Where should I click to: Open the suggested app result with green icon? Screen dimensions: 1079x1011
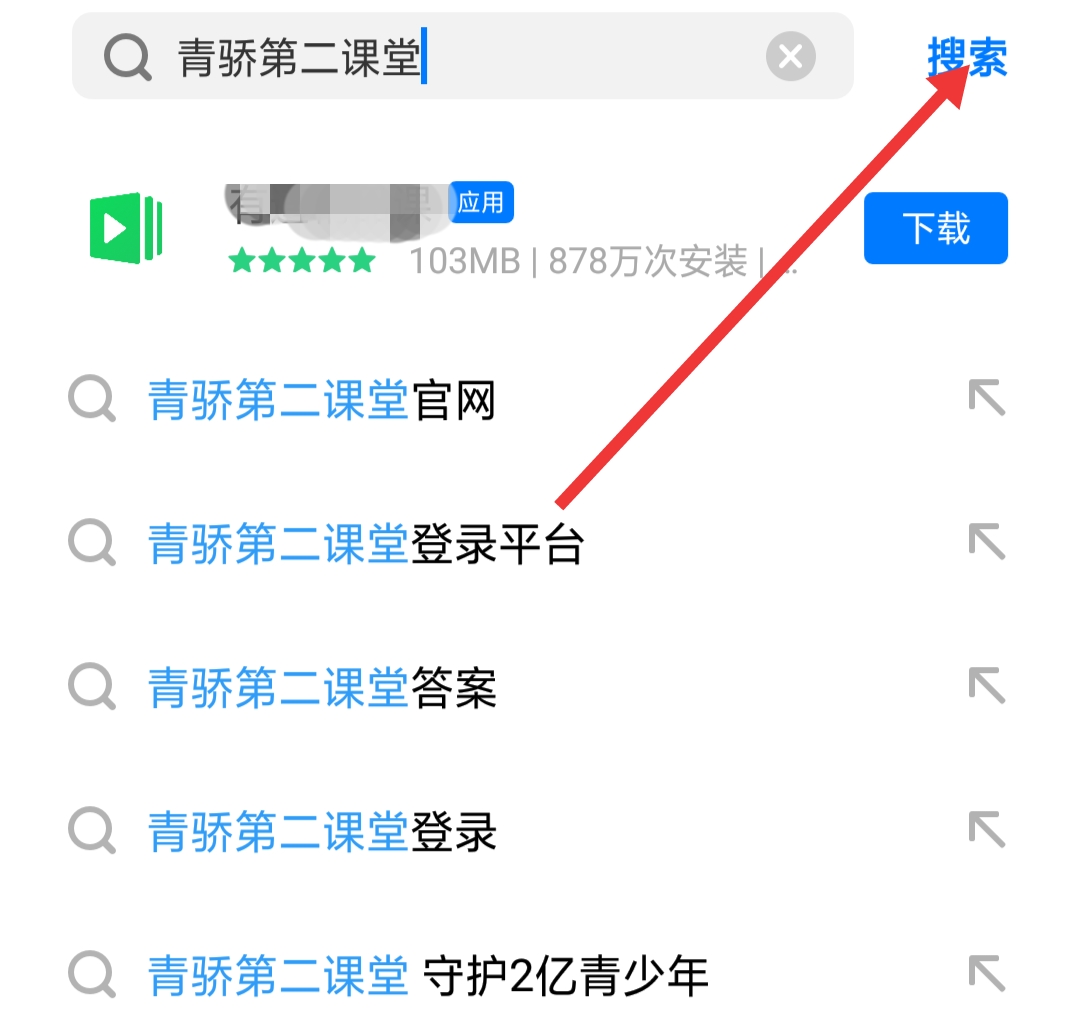point(126,229)
